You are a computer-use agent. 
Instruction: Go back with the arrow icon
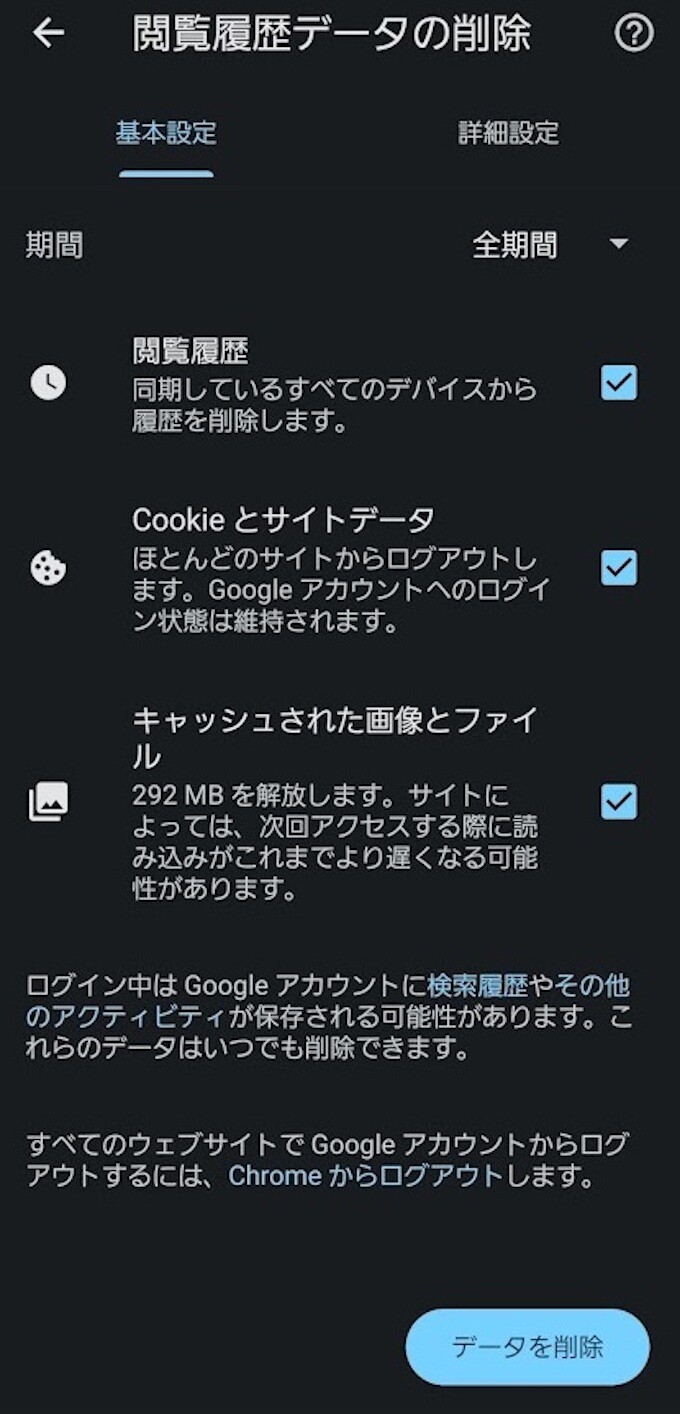[x=48, y=34]
